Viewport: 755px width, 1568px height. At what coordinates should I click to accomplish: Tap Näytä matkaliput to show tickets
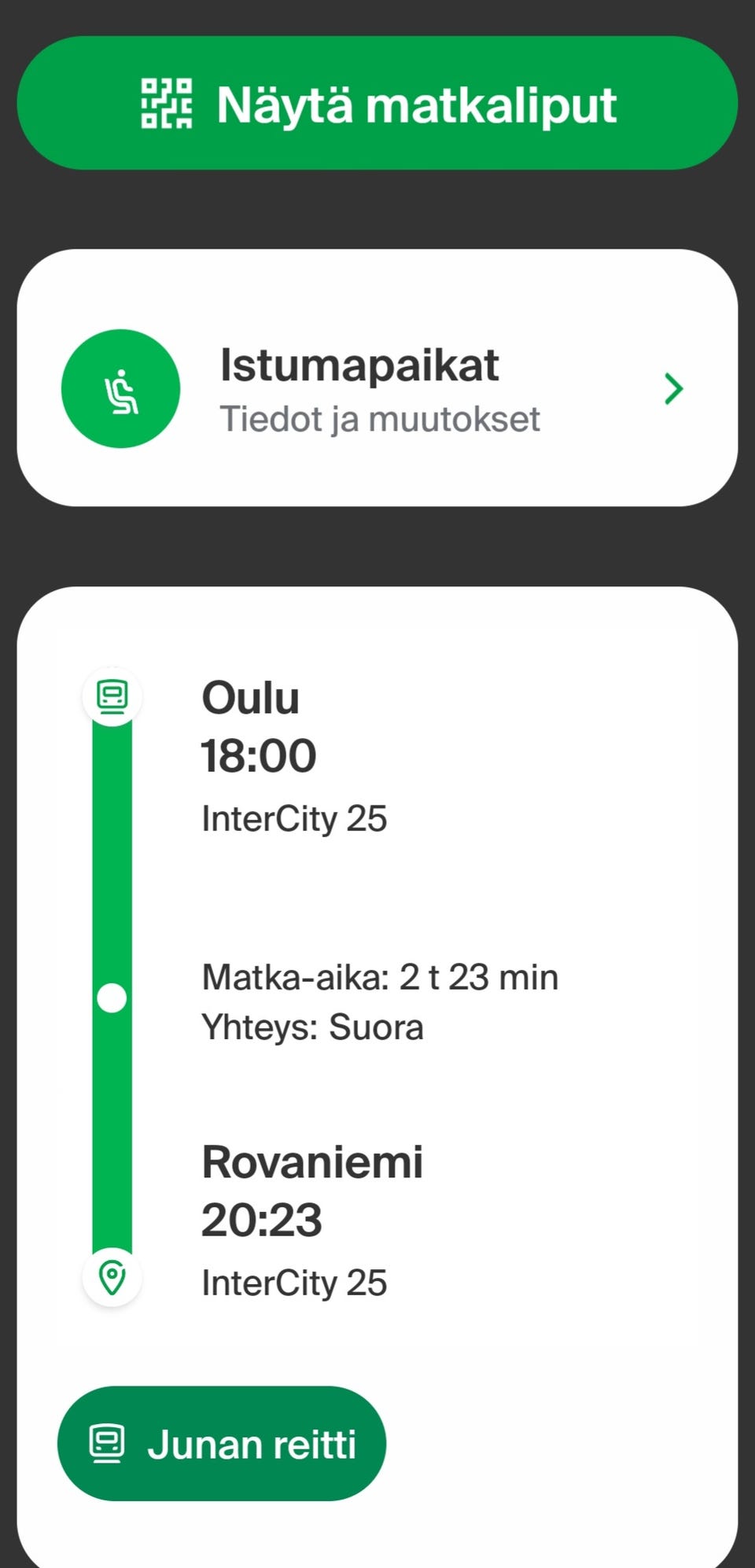(x=377, y=103)
